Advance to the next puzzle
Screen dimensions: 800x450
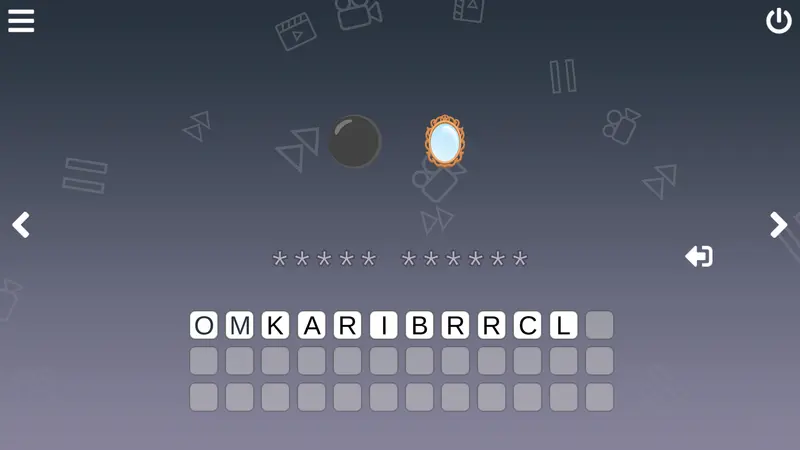click(779, 224)
